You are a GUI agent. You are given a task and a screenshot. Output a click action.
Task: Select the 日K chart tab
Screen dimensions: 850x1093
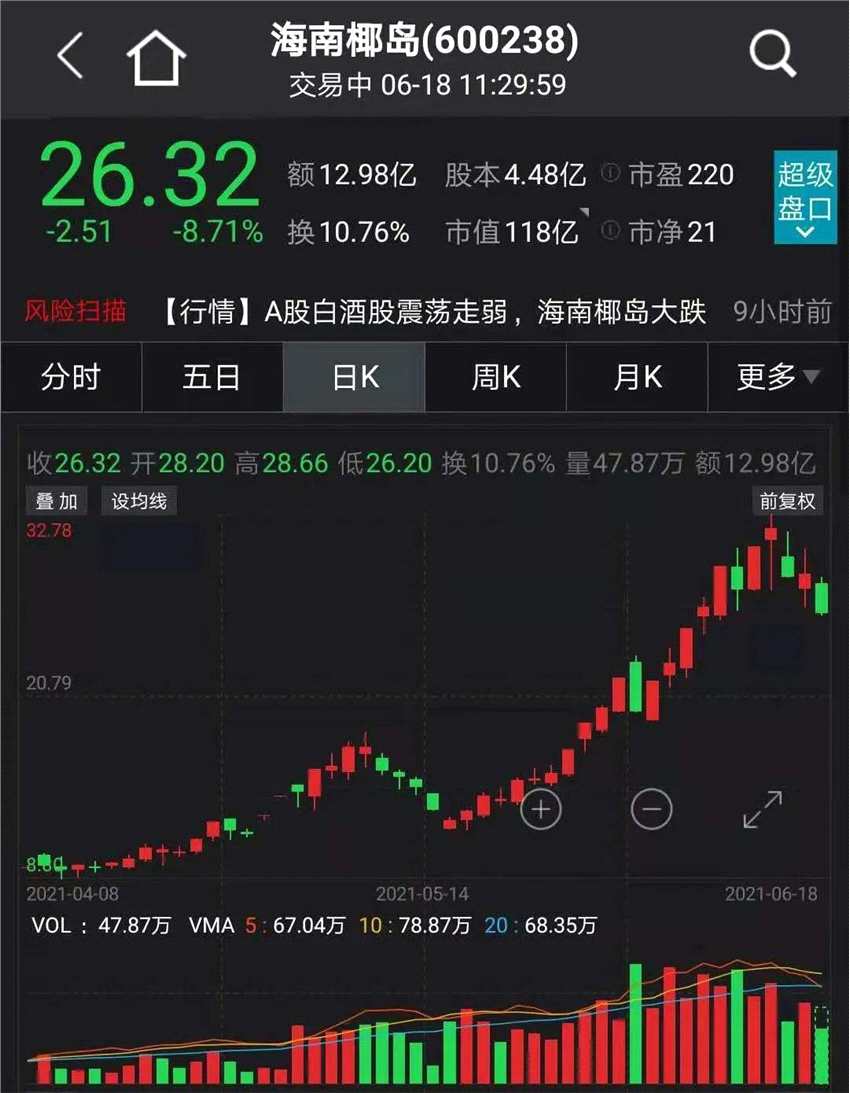coord(355,377)
